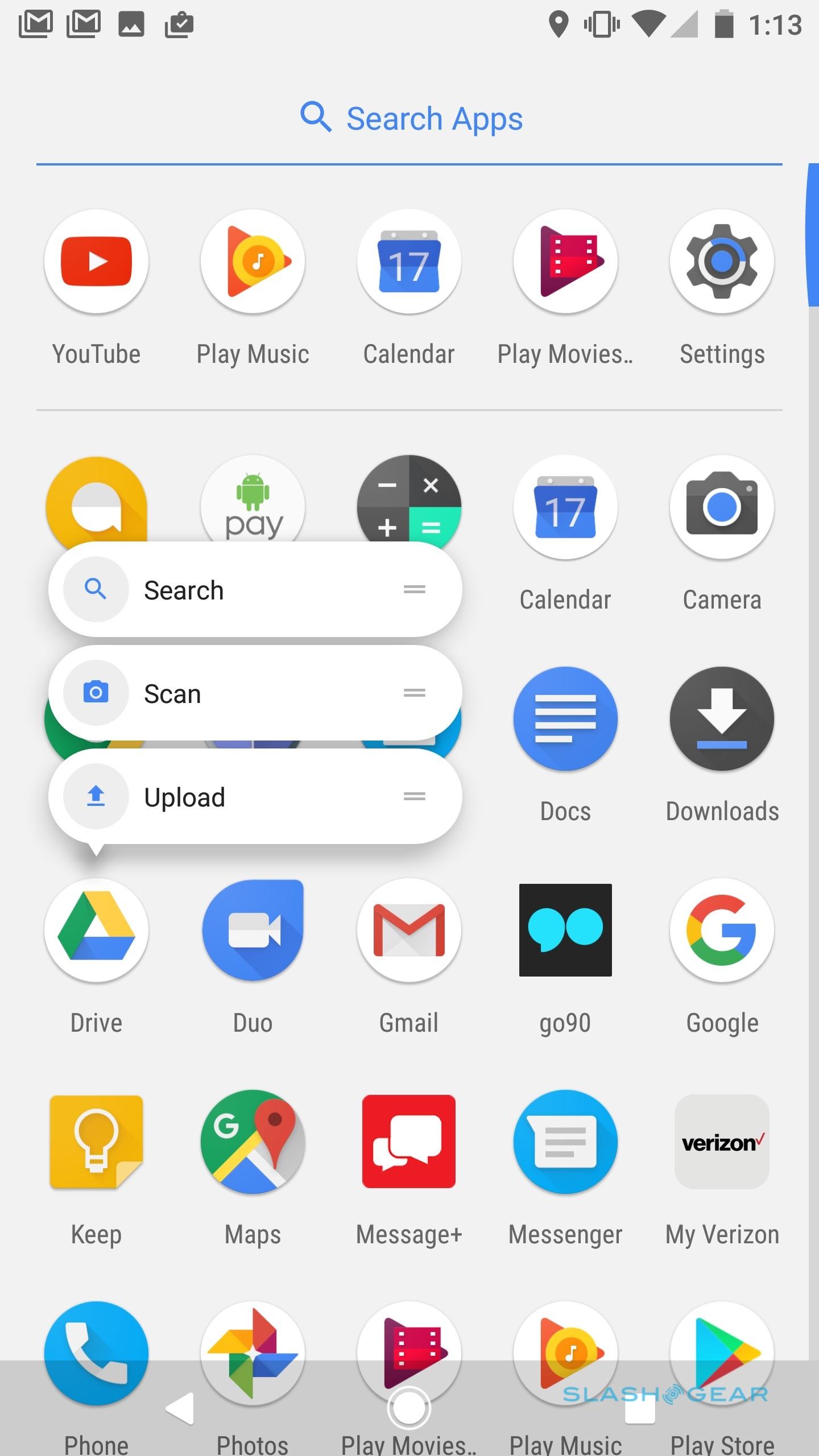Open the Search Apps field
819x1456 pixels.
(409, 119)
